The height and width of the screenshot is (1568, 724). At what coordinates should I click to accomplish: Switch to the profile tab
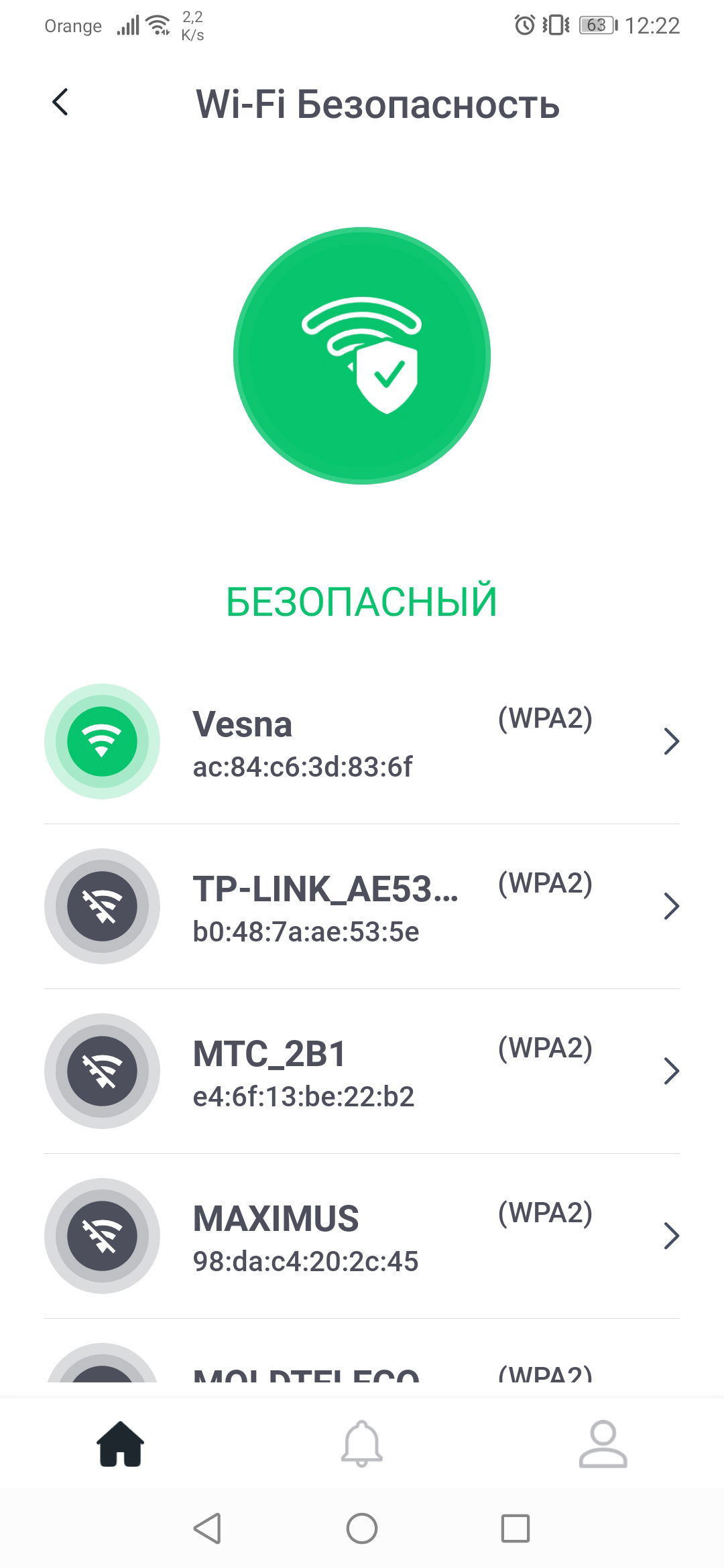[603, 1444]
